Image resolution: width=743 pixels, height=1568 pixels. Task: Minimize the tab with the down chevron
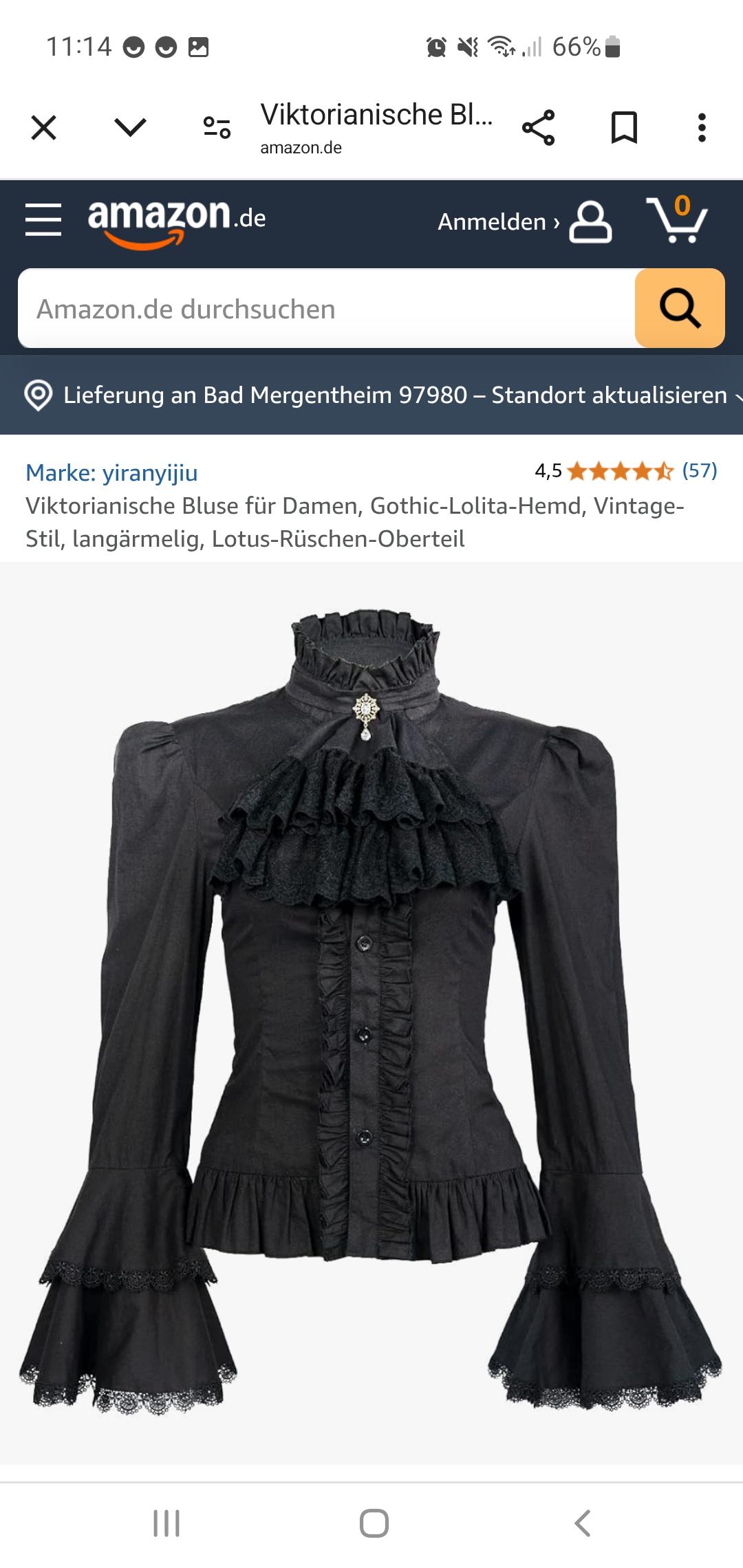130,128
